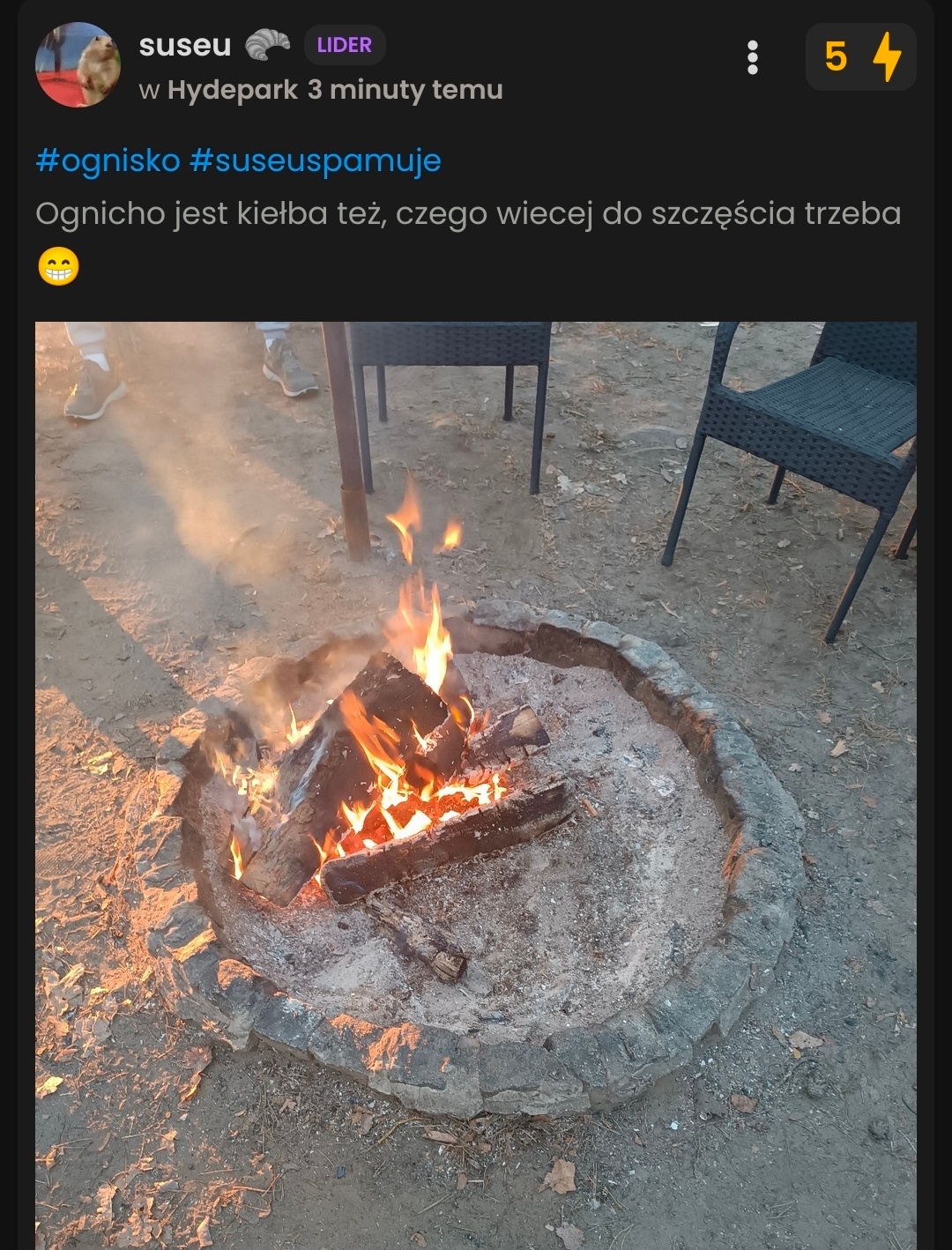Open the username suseu's profile

(x=185, y=45)
